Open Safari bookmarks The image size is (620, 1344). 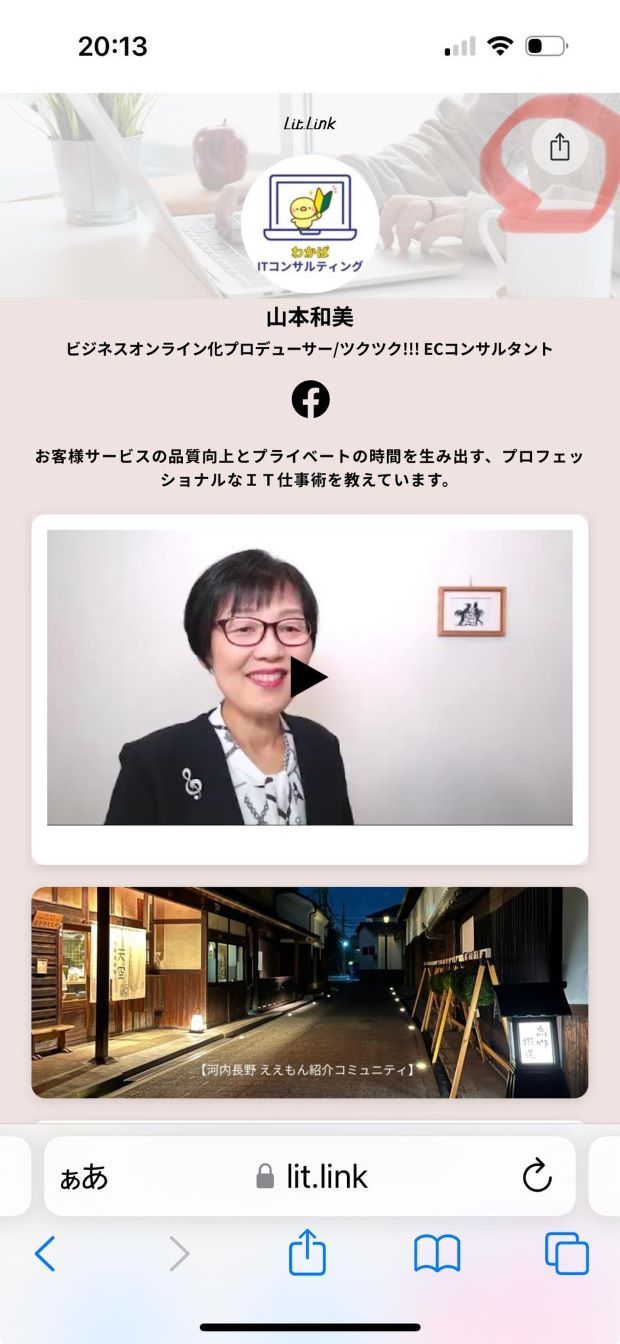(x=437, y=1253)
